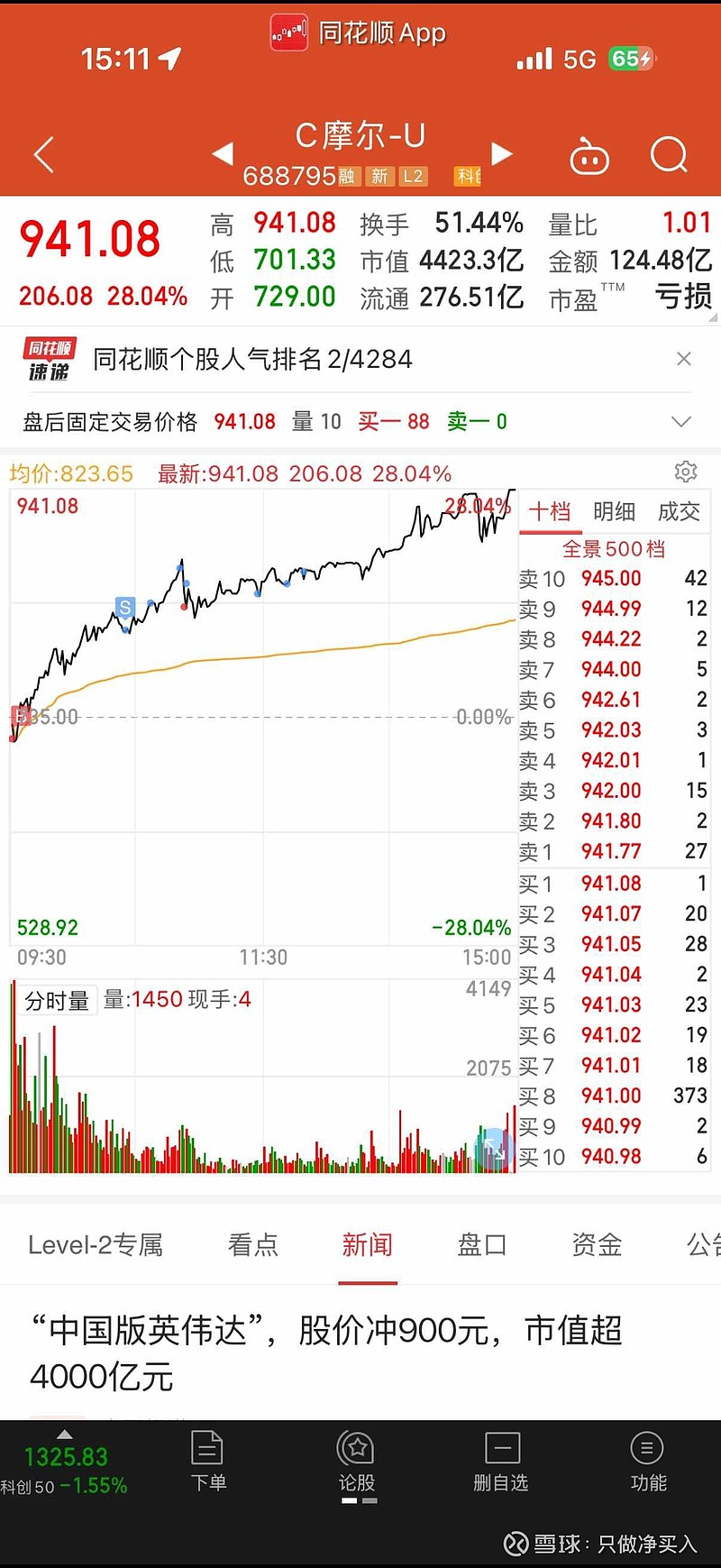721x1568 pixels.
Task: Tap the 删自选 remove-from-watchlist icon
Action: [x=502, y=1463]
